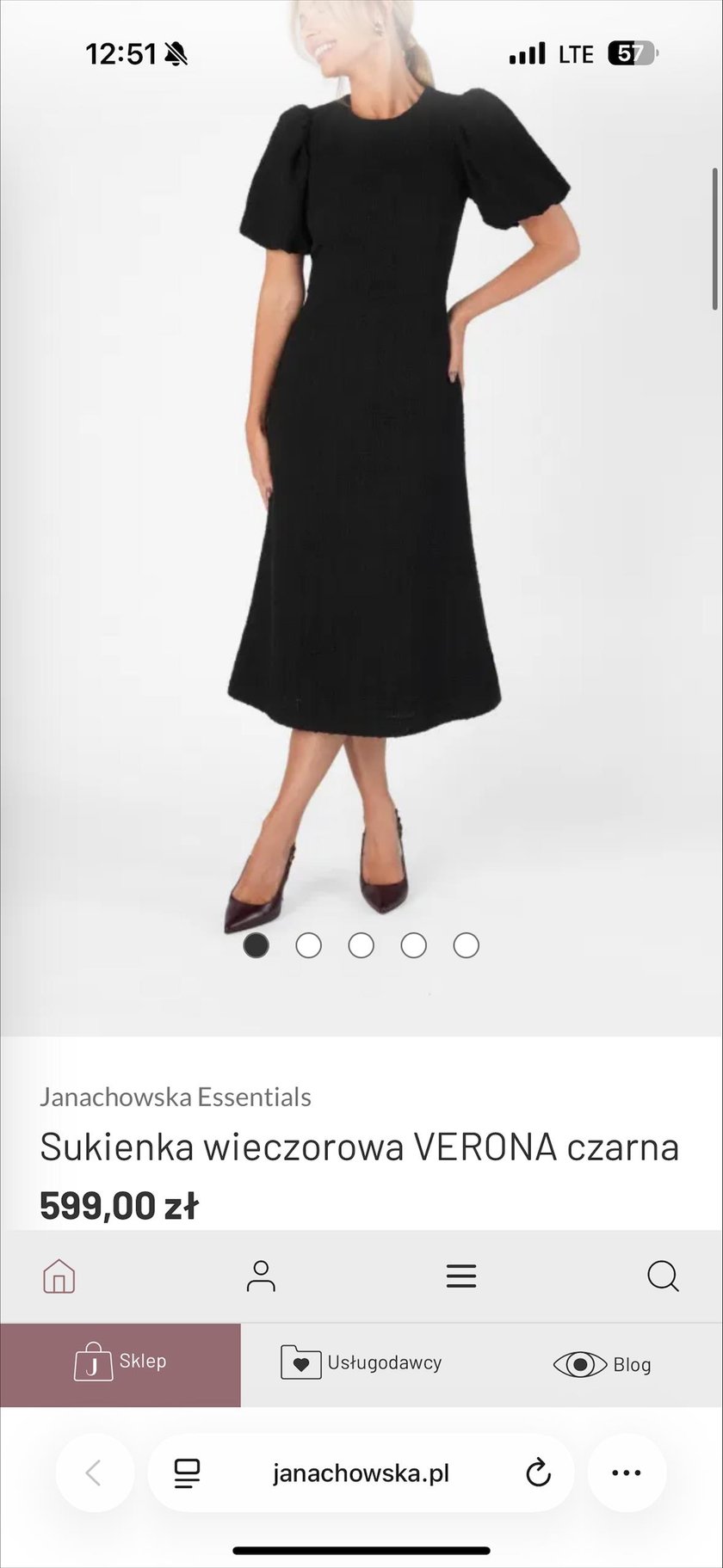Screen dimensions: 723x1568
Task: Open the hamburger menu
Action: (461, 1276)
